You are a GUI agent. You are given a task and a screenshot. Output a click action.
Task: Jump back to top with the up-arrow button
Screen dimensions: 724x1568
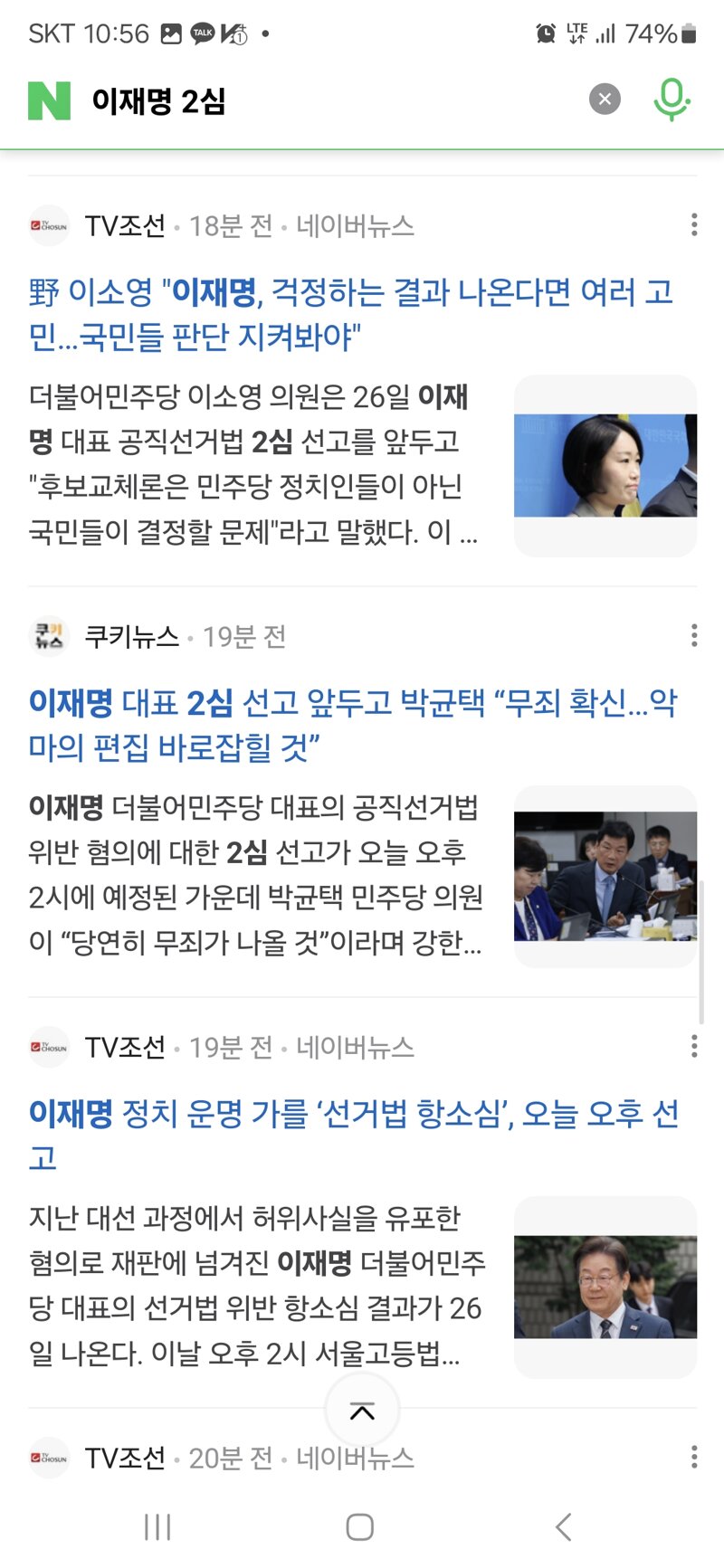point(362,1411)
